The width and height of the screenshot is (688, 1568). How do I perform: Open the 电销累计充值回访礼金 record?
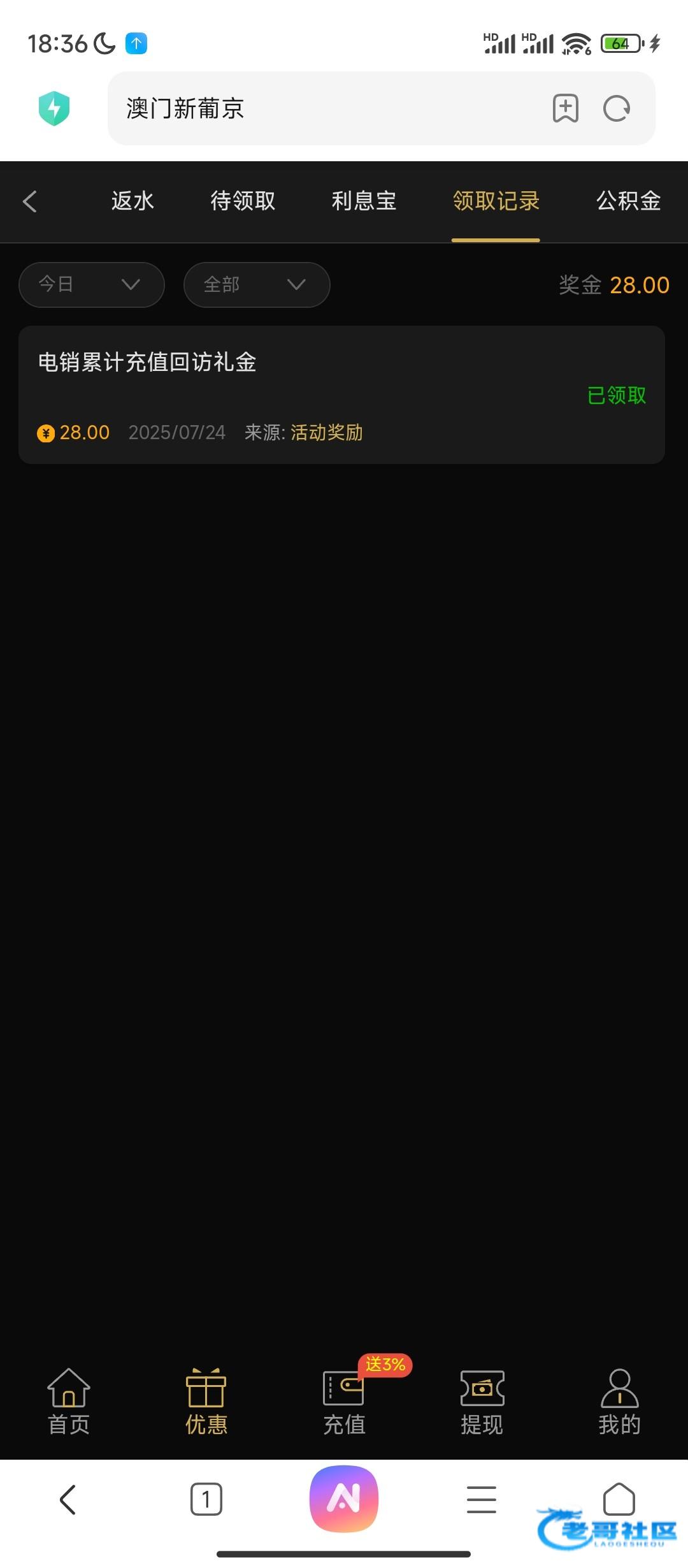click(341, 395)
